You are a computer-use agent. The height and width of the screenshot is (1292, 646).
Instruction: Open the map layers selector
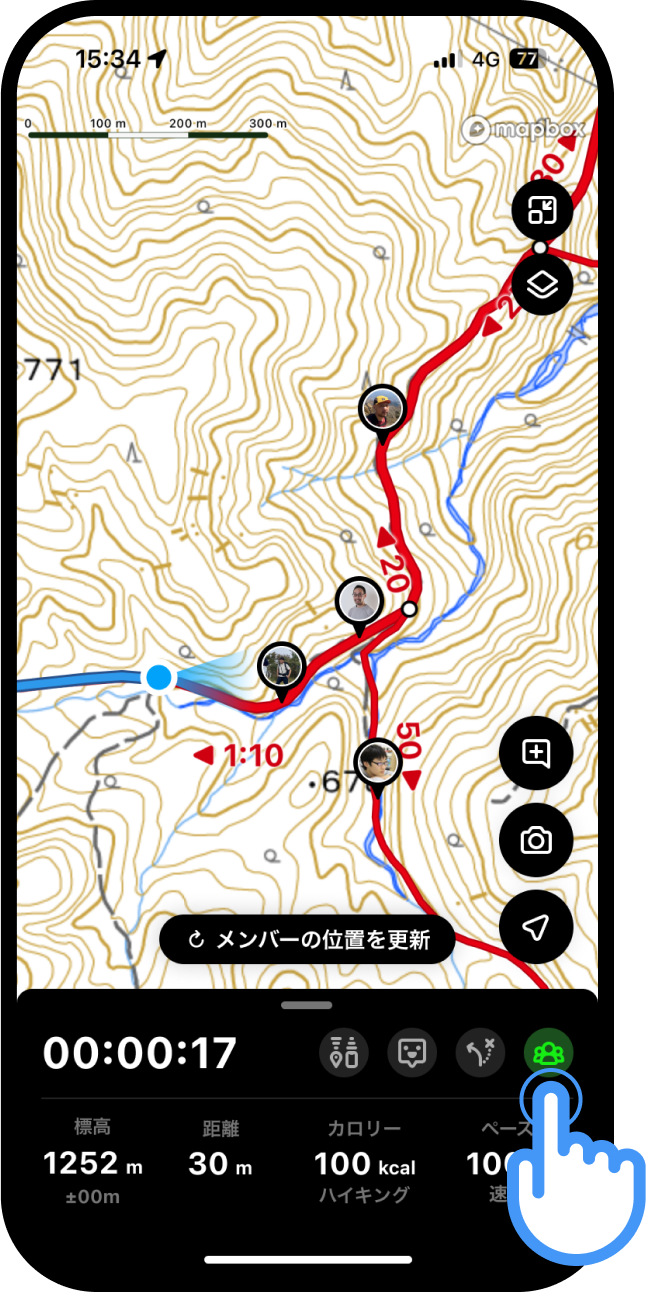pyautogui.click(x=541, y=286)
